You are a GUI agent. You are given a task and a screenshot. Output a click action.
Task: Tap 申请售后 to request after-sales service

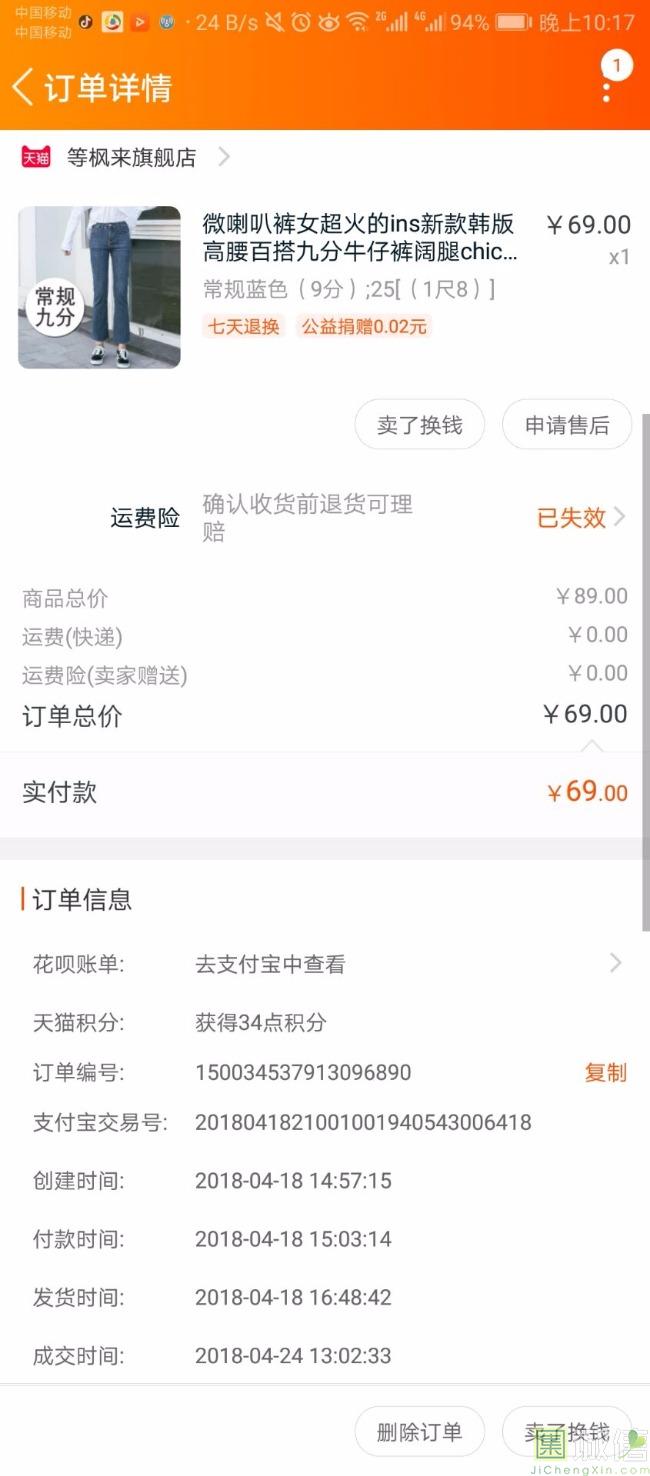(x=567, y=425)
